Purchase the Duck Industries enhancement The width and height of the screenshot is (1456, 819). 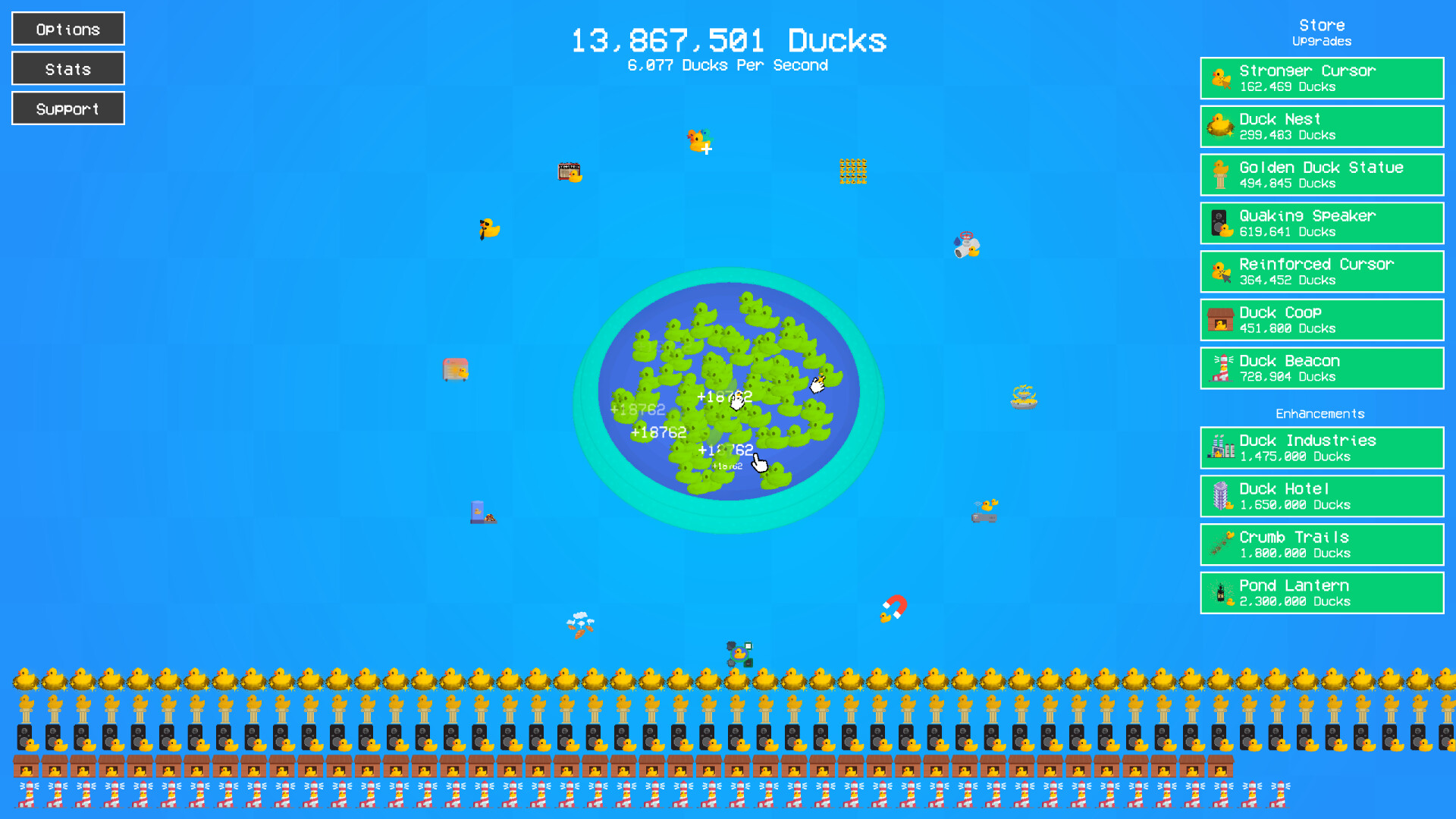[x=1321, y=448]
